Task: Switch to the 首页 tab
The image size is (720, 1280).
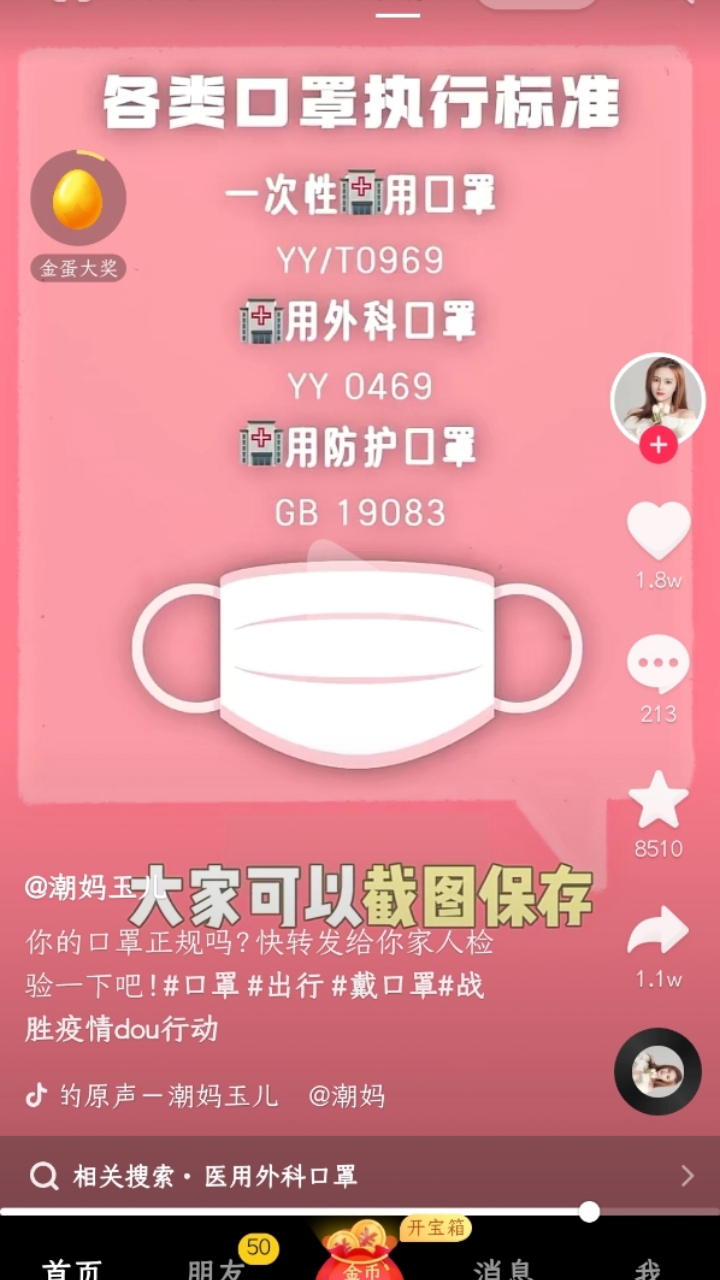Action: pos(72,1268)
